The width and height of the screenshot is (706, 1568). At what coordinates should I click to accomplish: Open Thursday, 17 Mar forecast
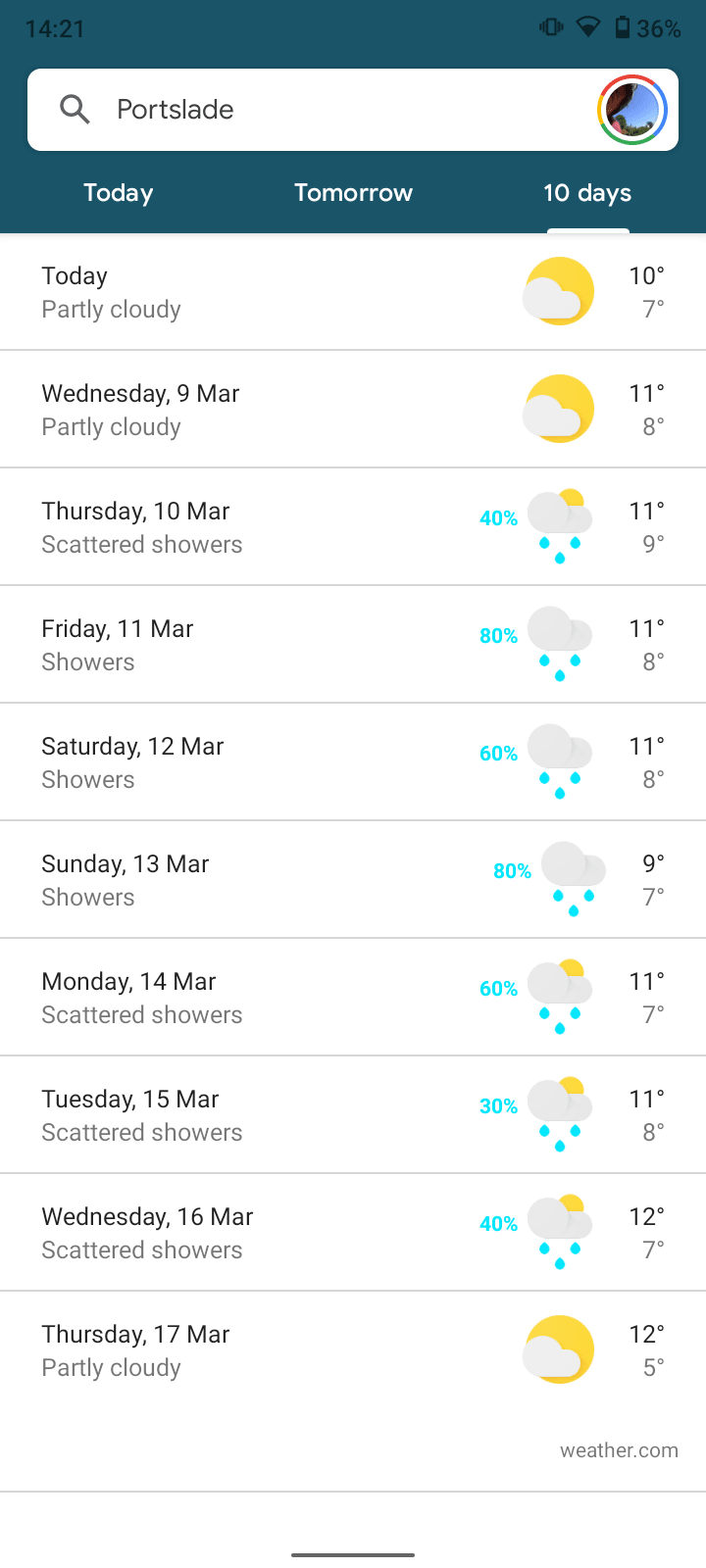tap(353, 1350)
